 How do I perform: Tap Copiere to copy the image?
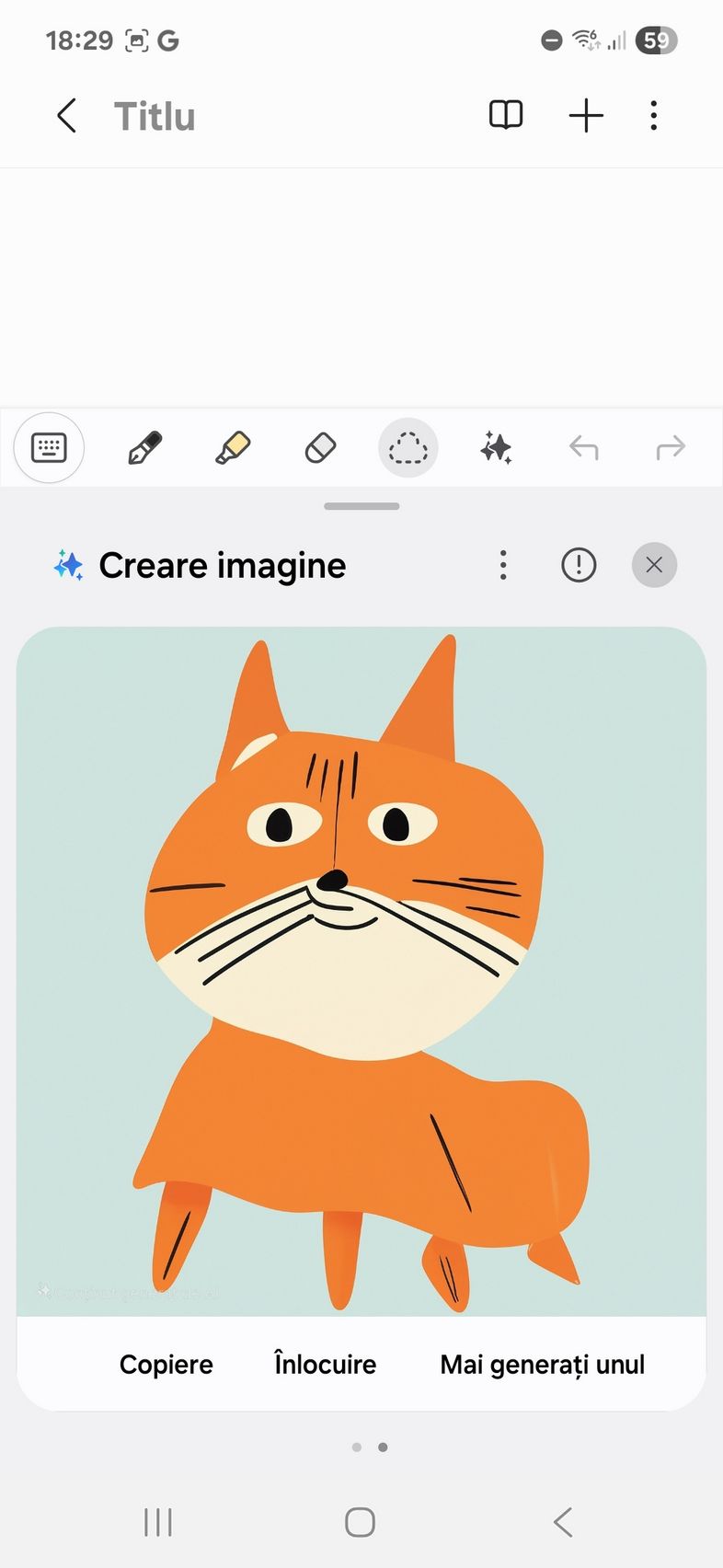166,1365
